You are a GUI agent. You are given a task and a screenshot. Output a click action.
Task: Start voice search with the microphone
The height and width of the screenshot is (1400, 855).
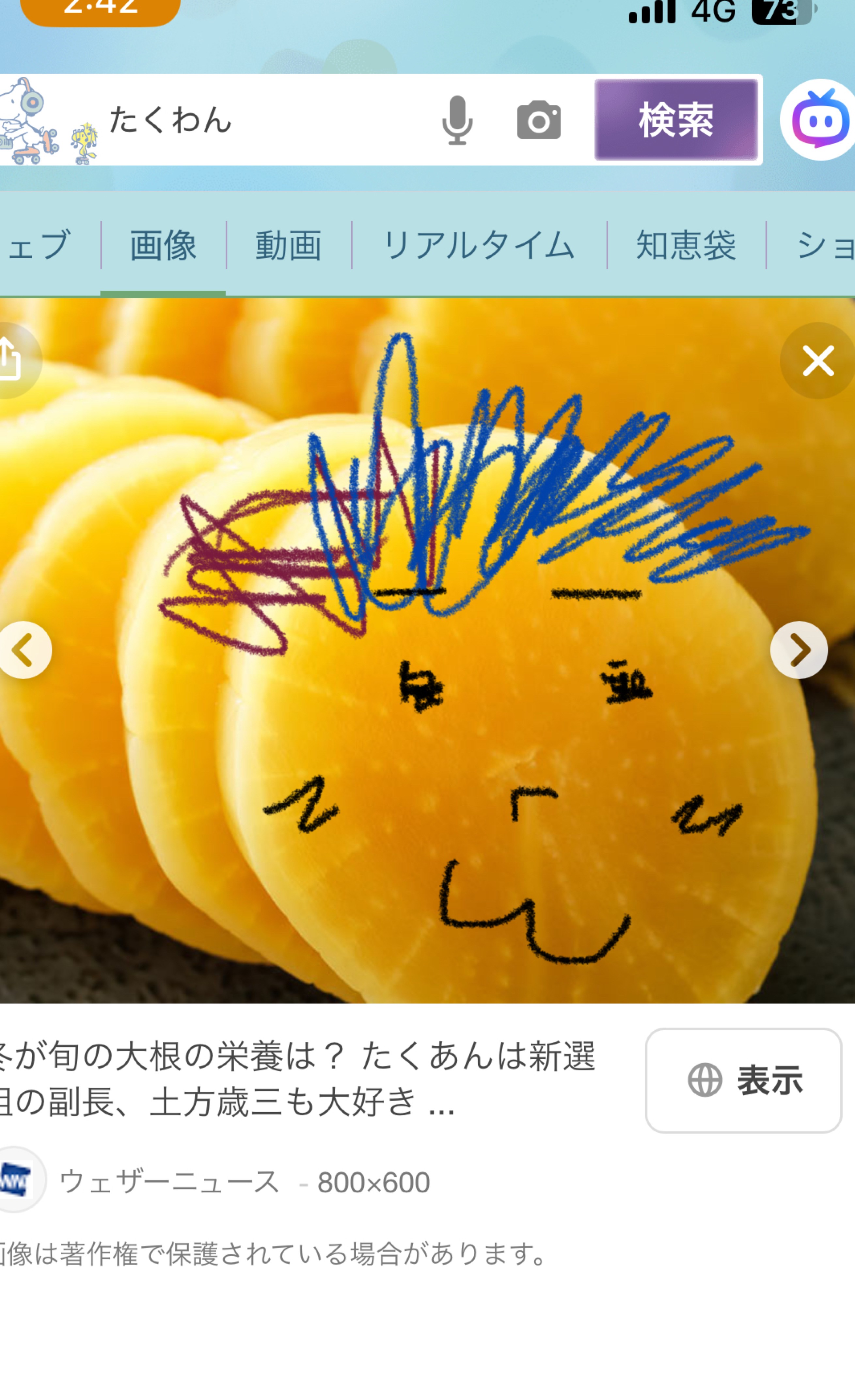[457, 121]
